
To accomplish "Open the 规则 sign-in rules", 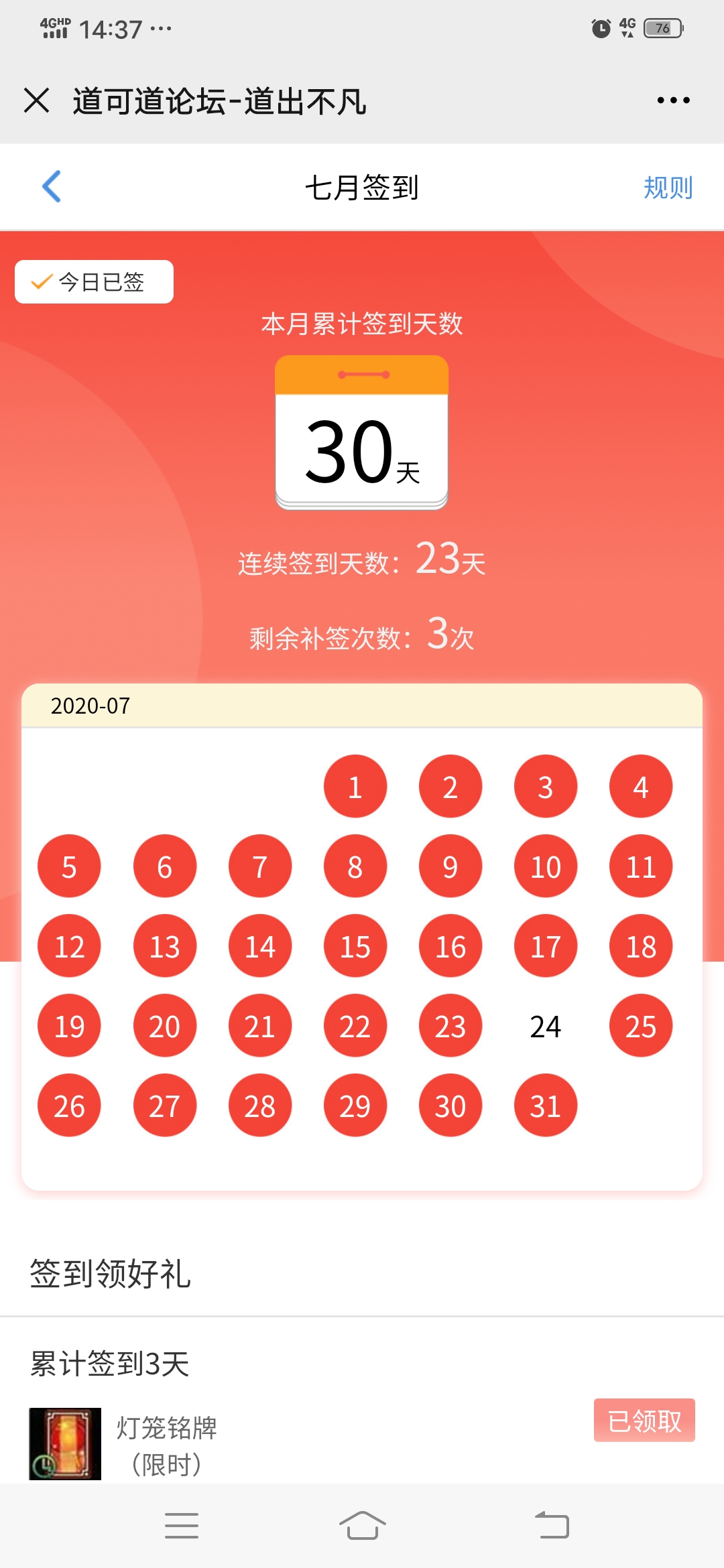I will point(668,188).
